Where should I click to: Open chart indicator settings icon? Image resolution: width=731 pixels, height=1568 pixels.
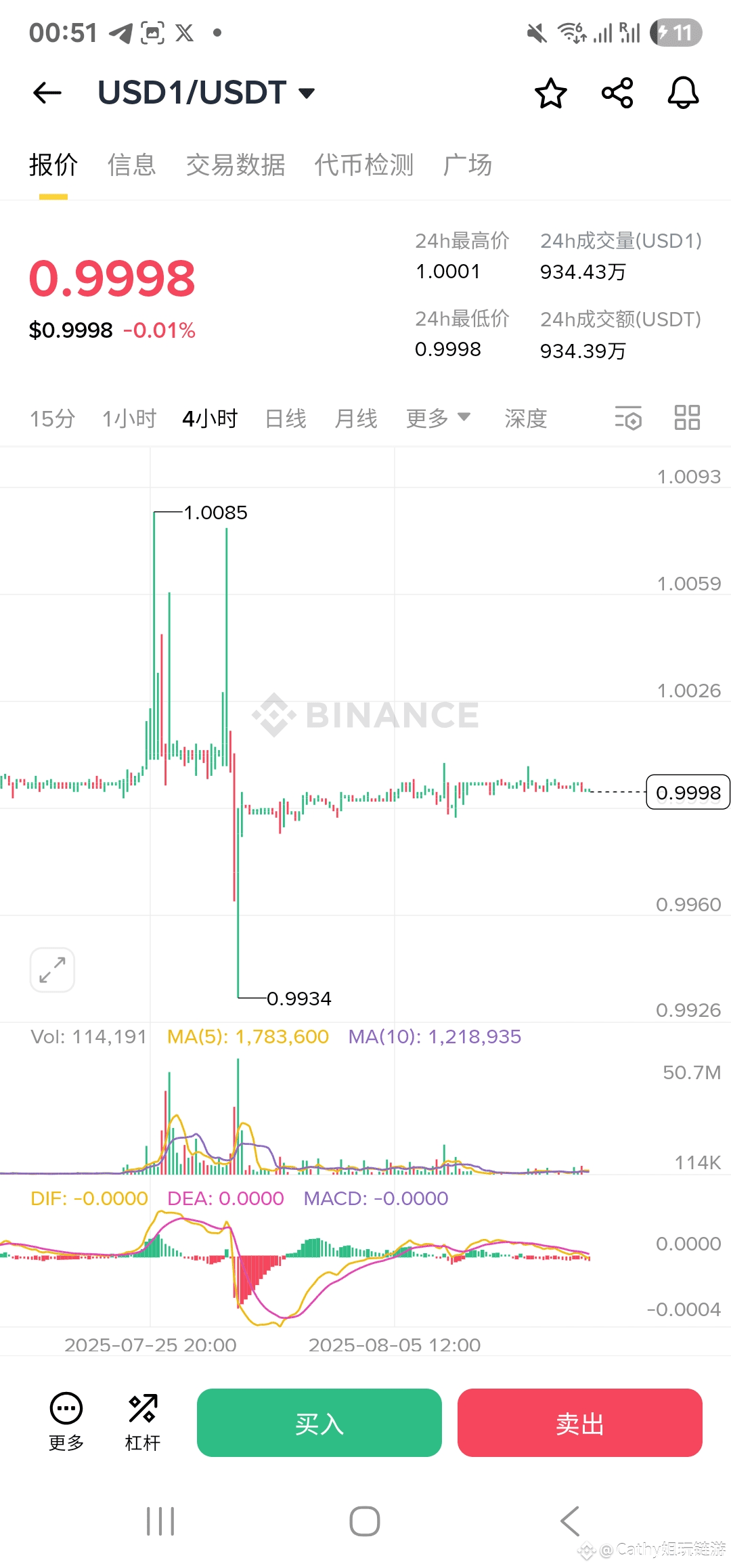pyautogui.click(x=628, y=418)
